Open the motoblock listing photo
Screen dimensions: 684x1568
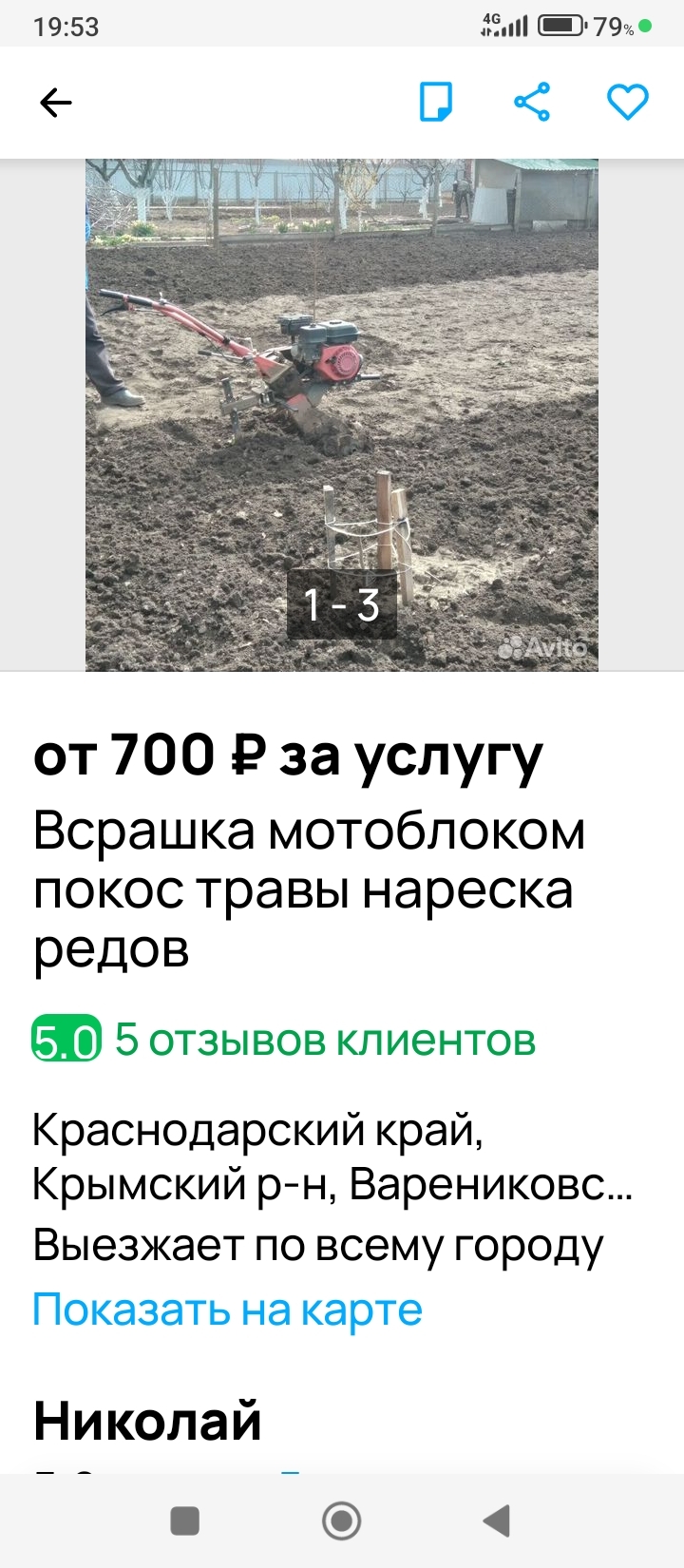(x=342, y=415)
